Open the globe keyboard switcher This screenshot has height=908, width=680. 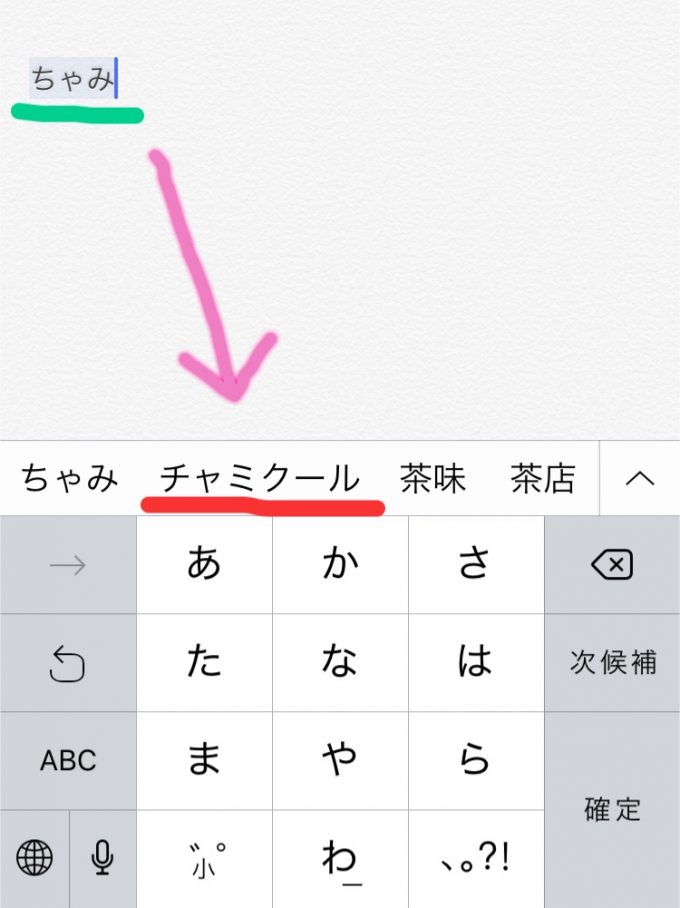coord(35,857)
